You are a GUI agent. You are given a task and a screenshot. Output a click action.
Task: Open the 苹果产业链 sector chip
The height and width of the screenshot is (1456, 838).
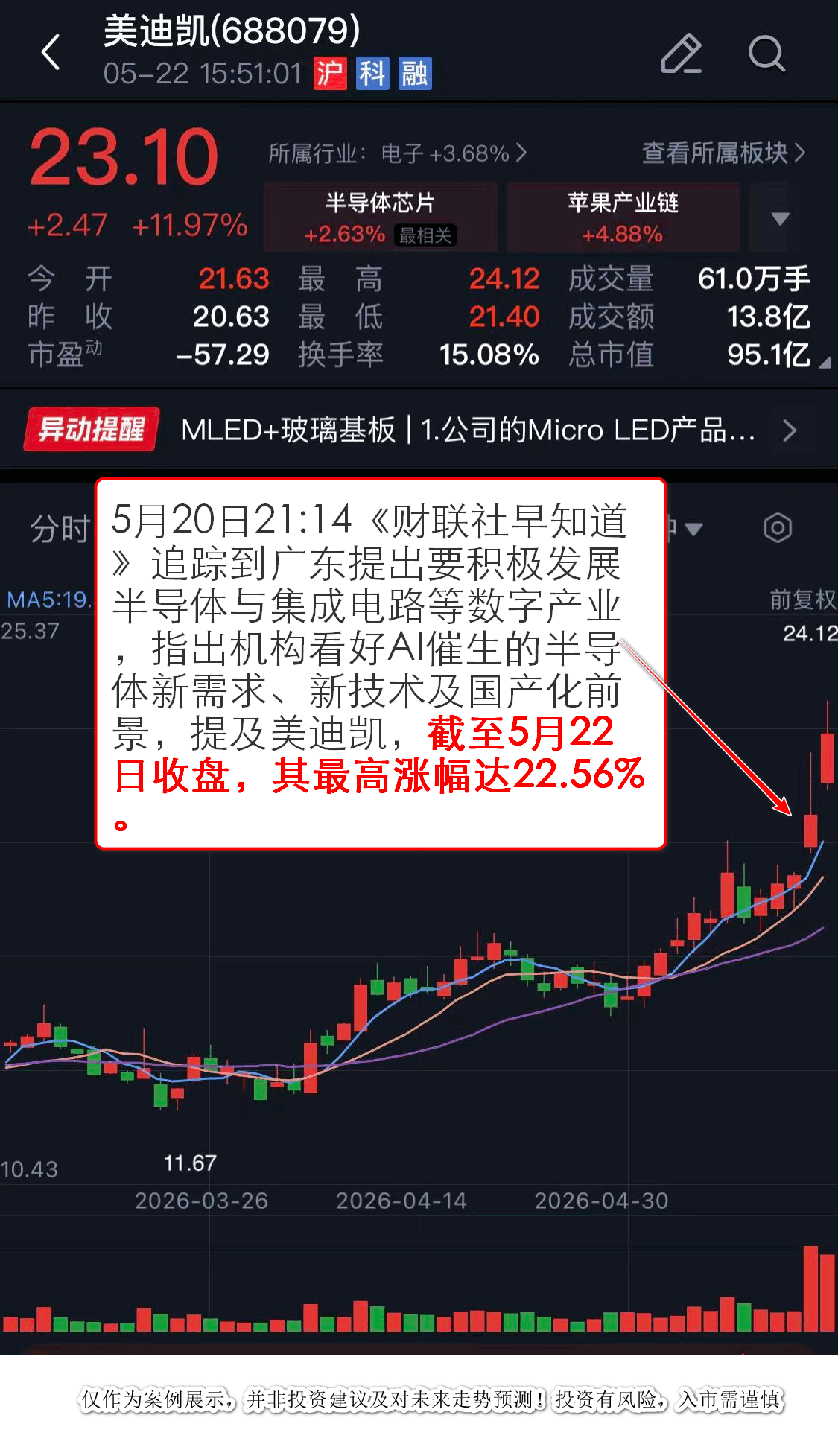pos(623,217)
